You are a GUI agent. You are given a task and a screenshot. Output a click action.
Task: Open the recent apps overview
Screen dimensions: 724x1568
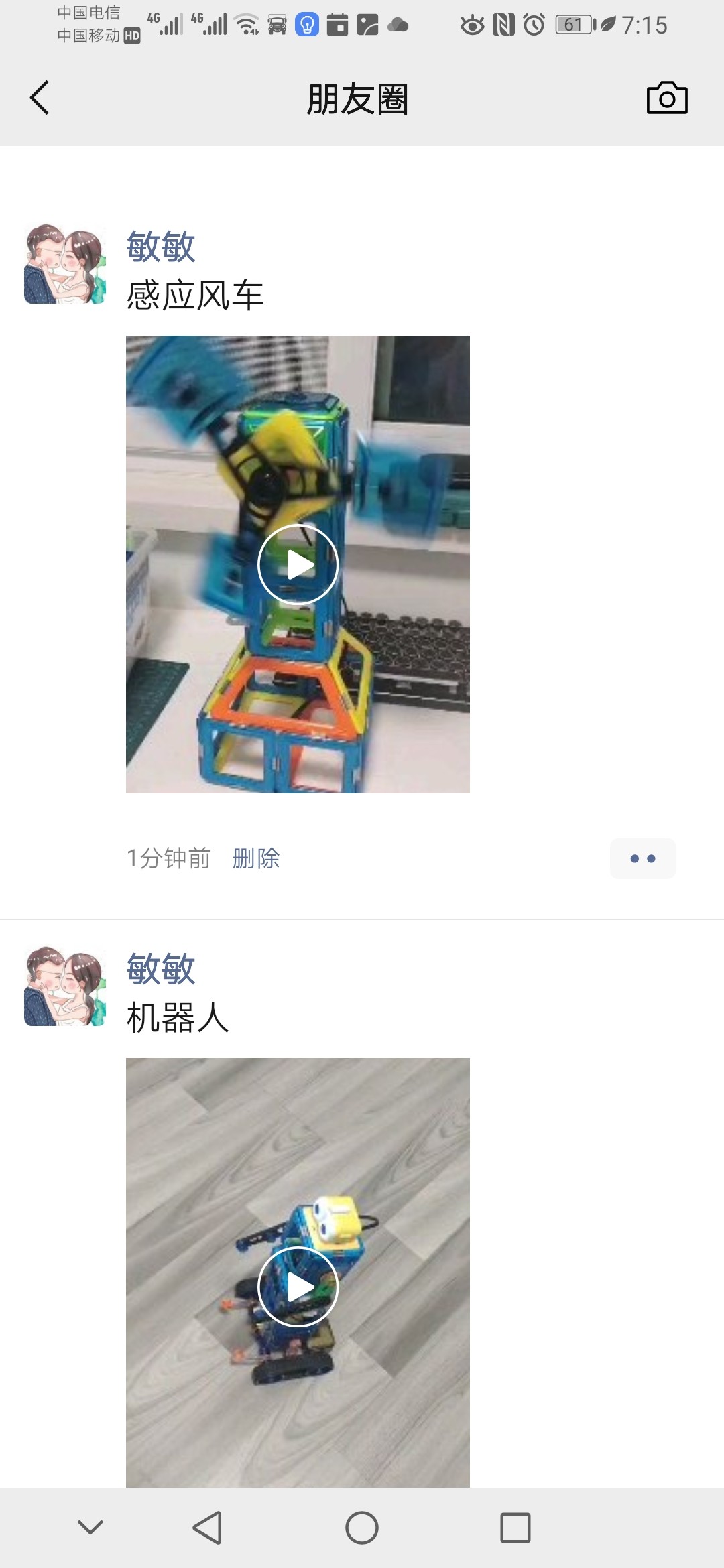[x=515, y=1528]
